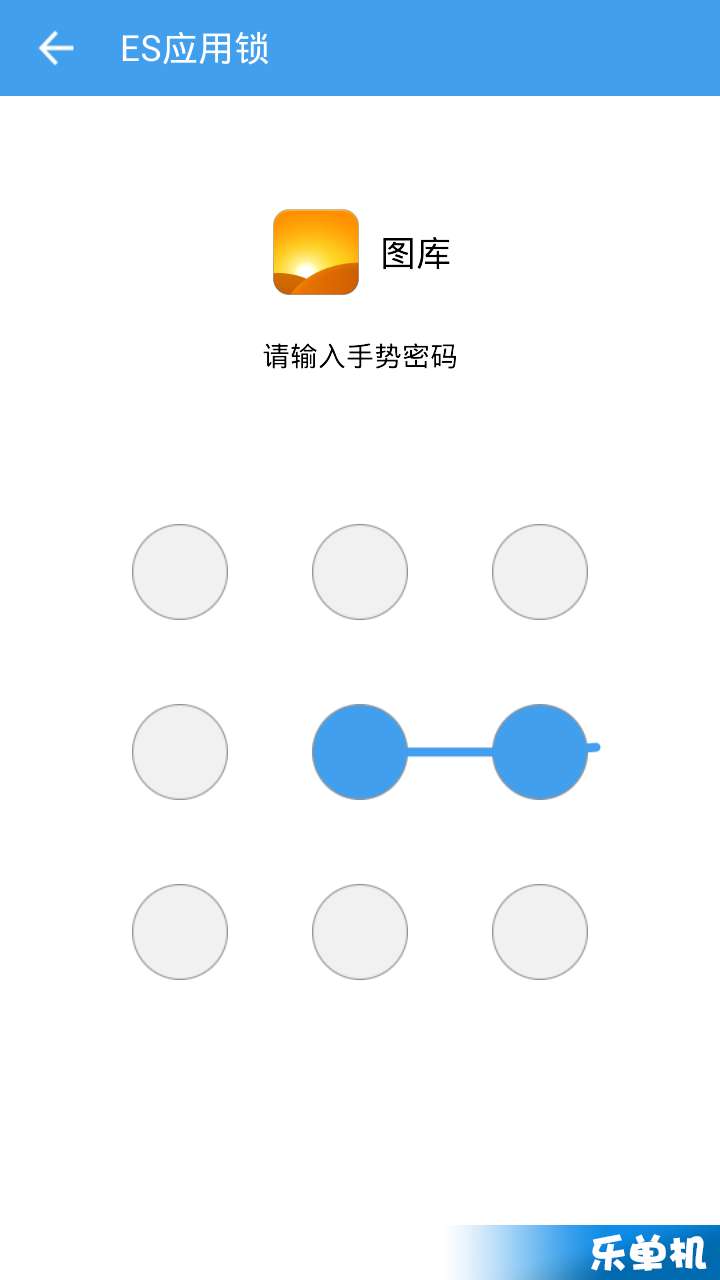Tap the bottom-left pattern dot

180,932
